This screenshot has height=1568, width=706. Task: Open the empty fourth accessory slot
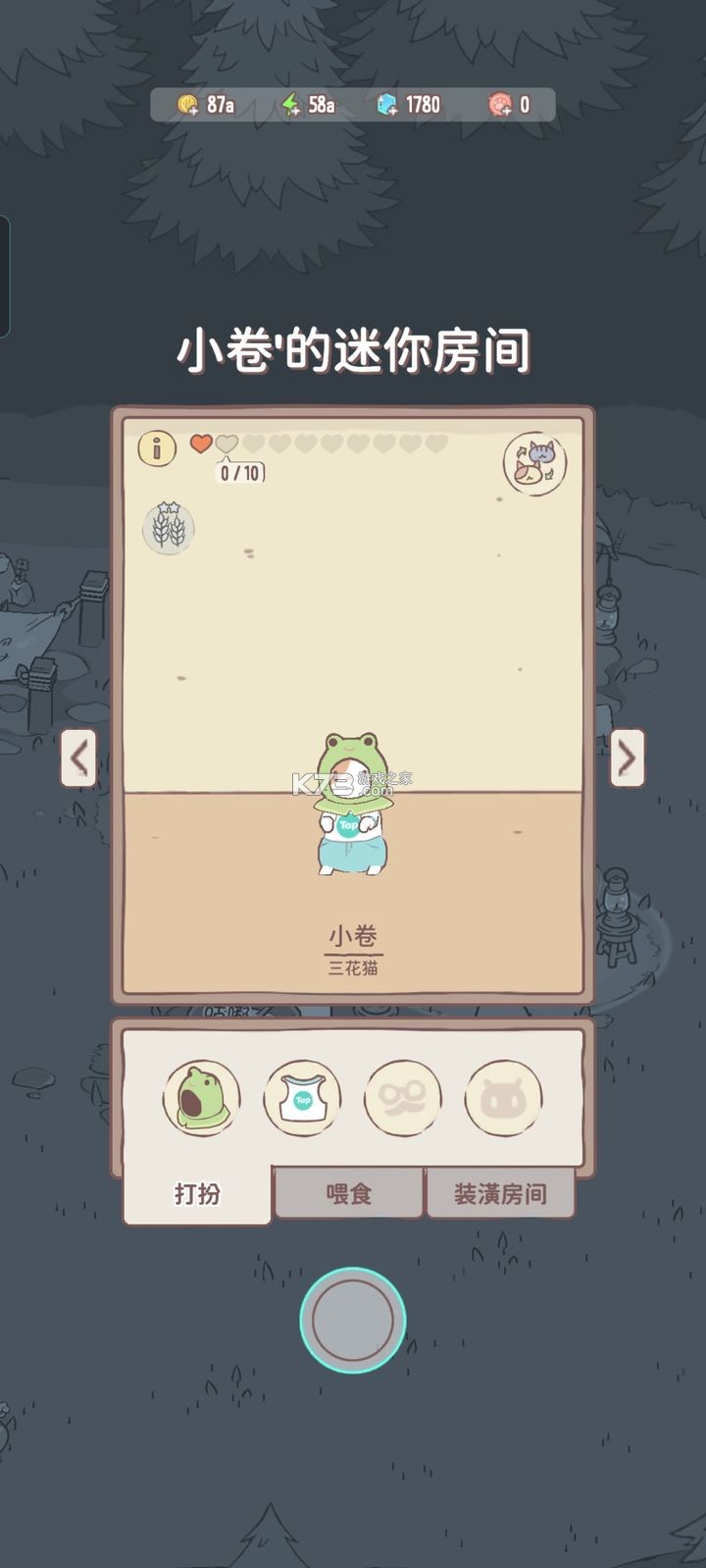click(x=503, y=1098)
